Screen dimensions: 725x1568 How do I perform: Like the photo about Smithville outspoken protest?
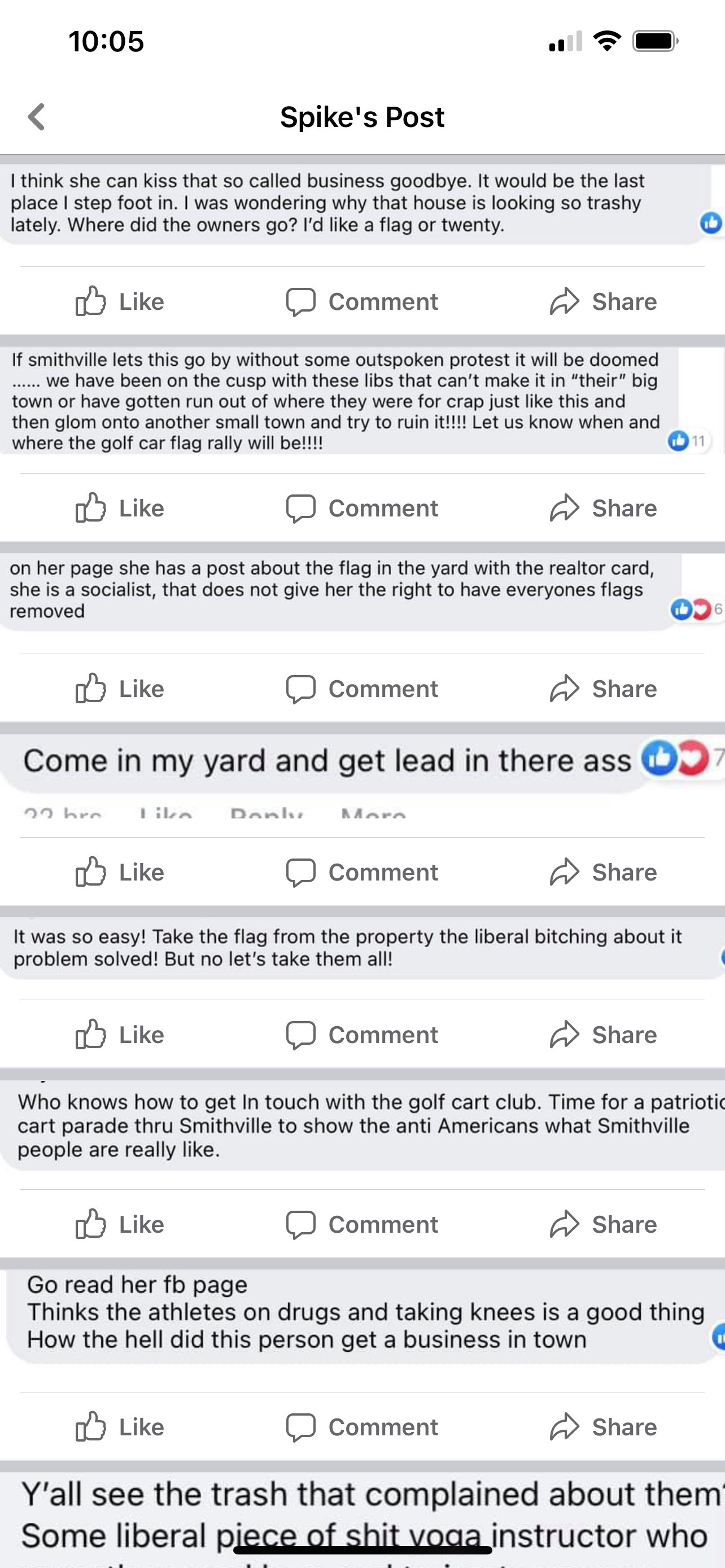click(120, 507)
